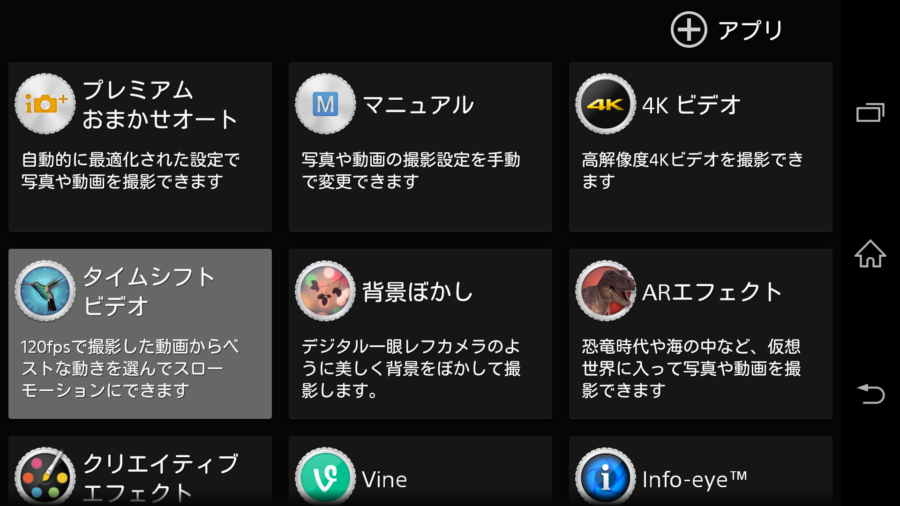Screen dimensions: 900x506
Task: Choose the 4K ビデオ mode
Action: point(700,146)
